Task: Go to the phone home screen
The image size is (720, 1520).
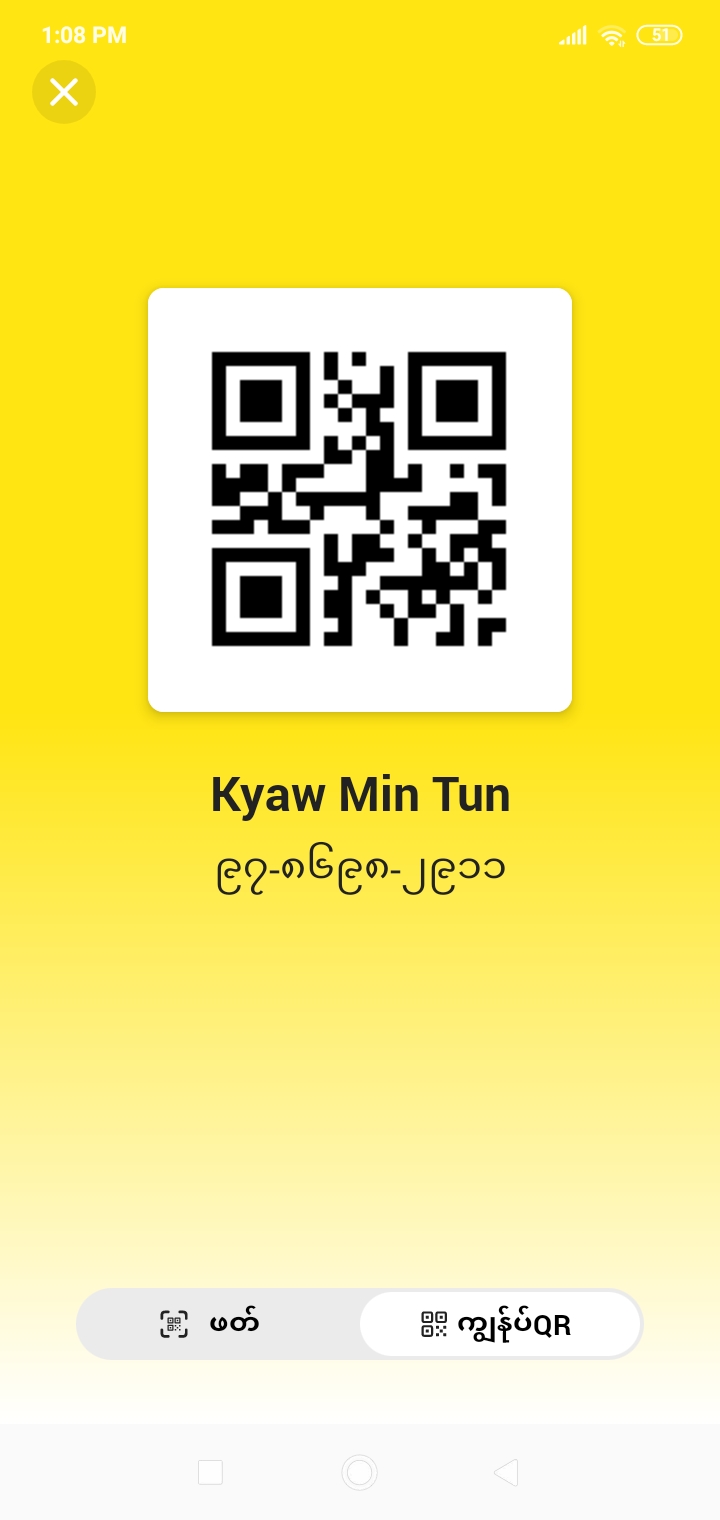Action: (x=359, y=1472)
